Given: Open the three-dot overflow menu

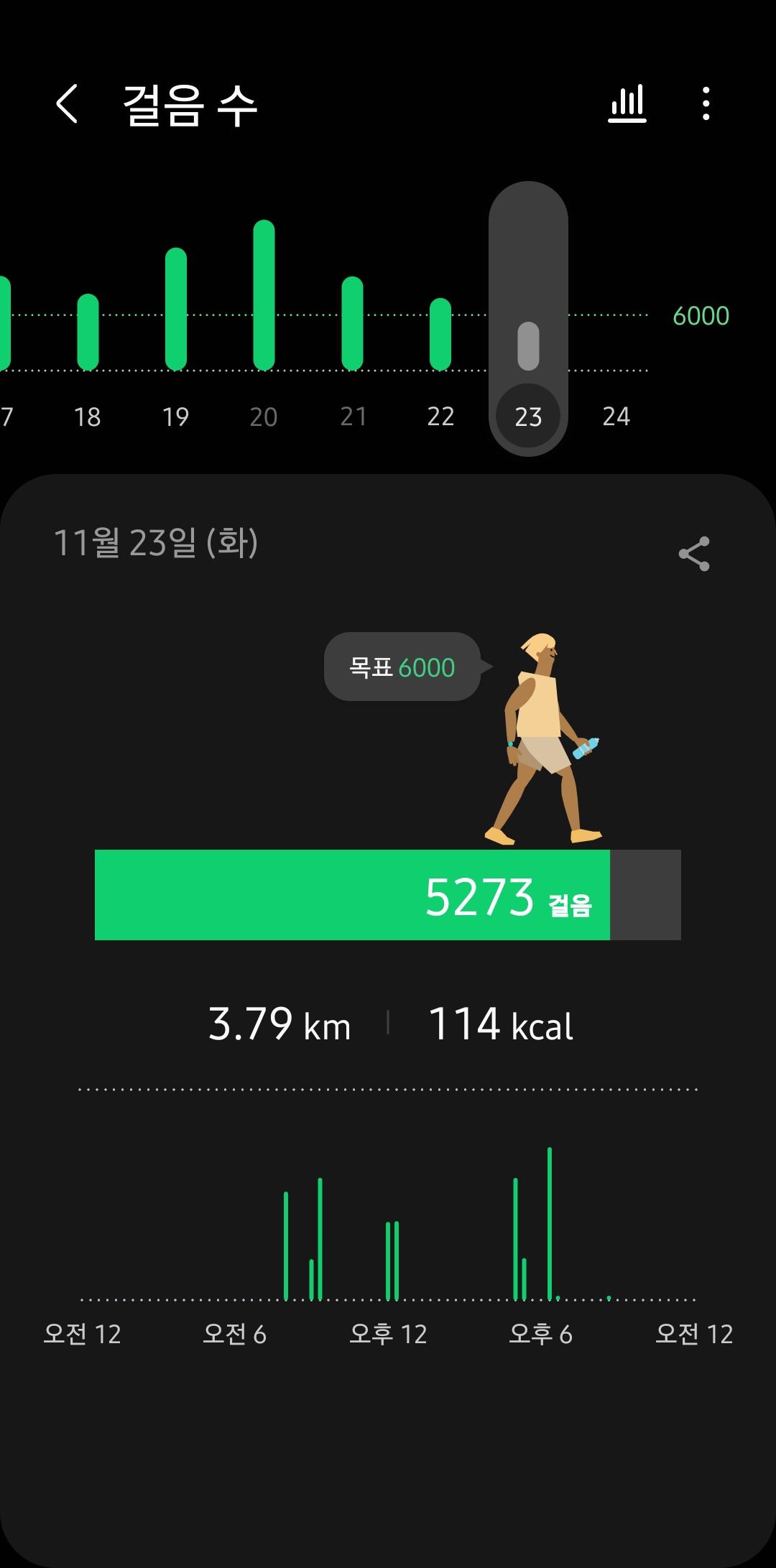Looking at the screenshot, I should click(x=706, y=104).
